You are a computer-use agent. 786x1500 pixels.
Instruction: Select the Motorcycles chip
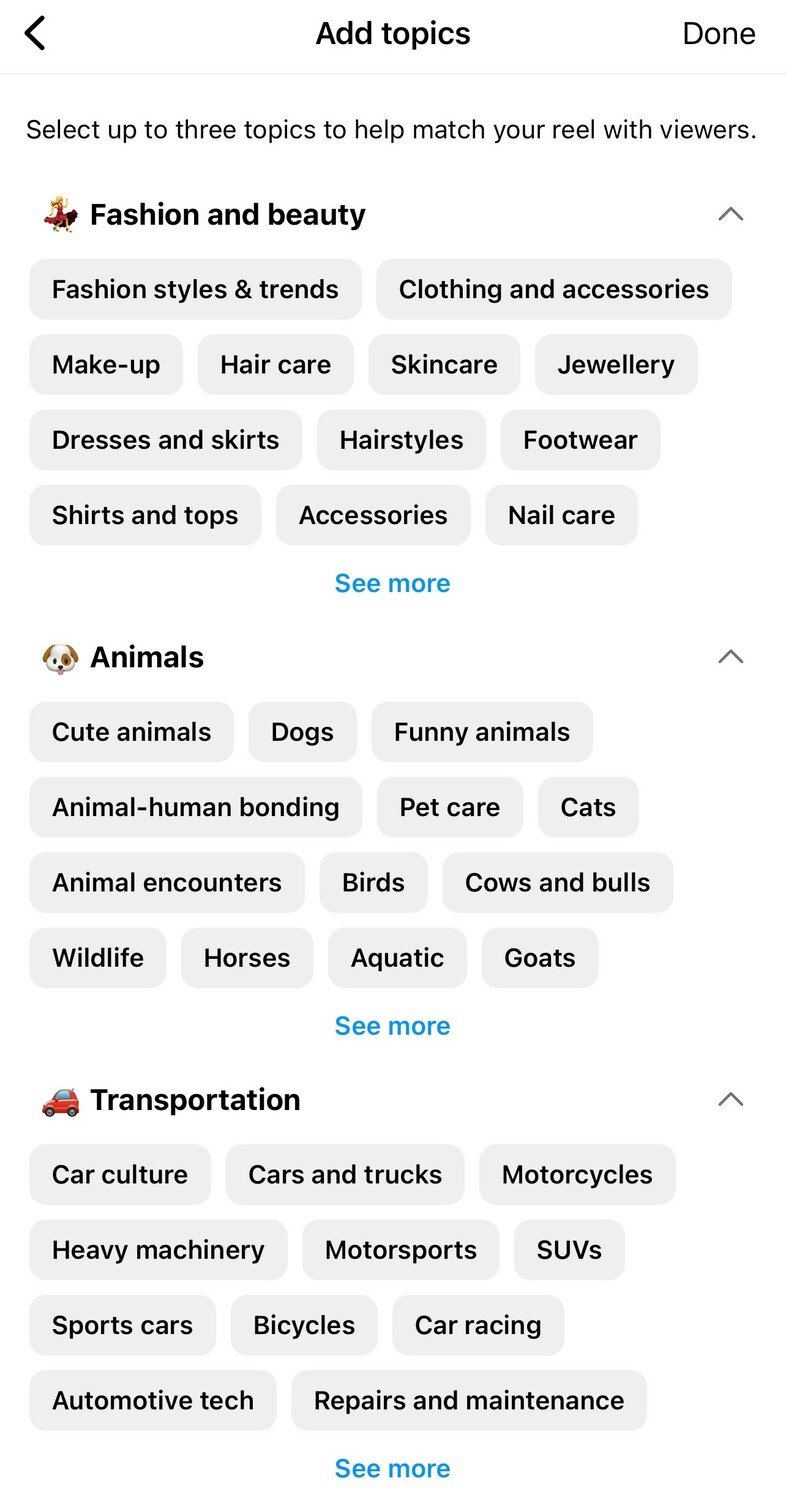click(577, 1175)
